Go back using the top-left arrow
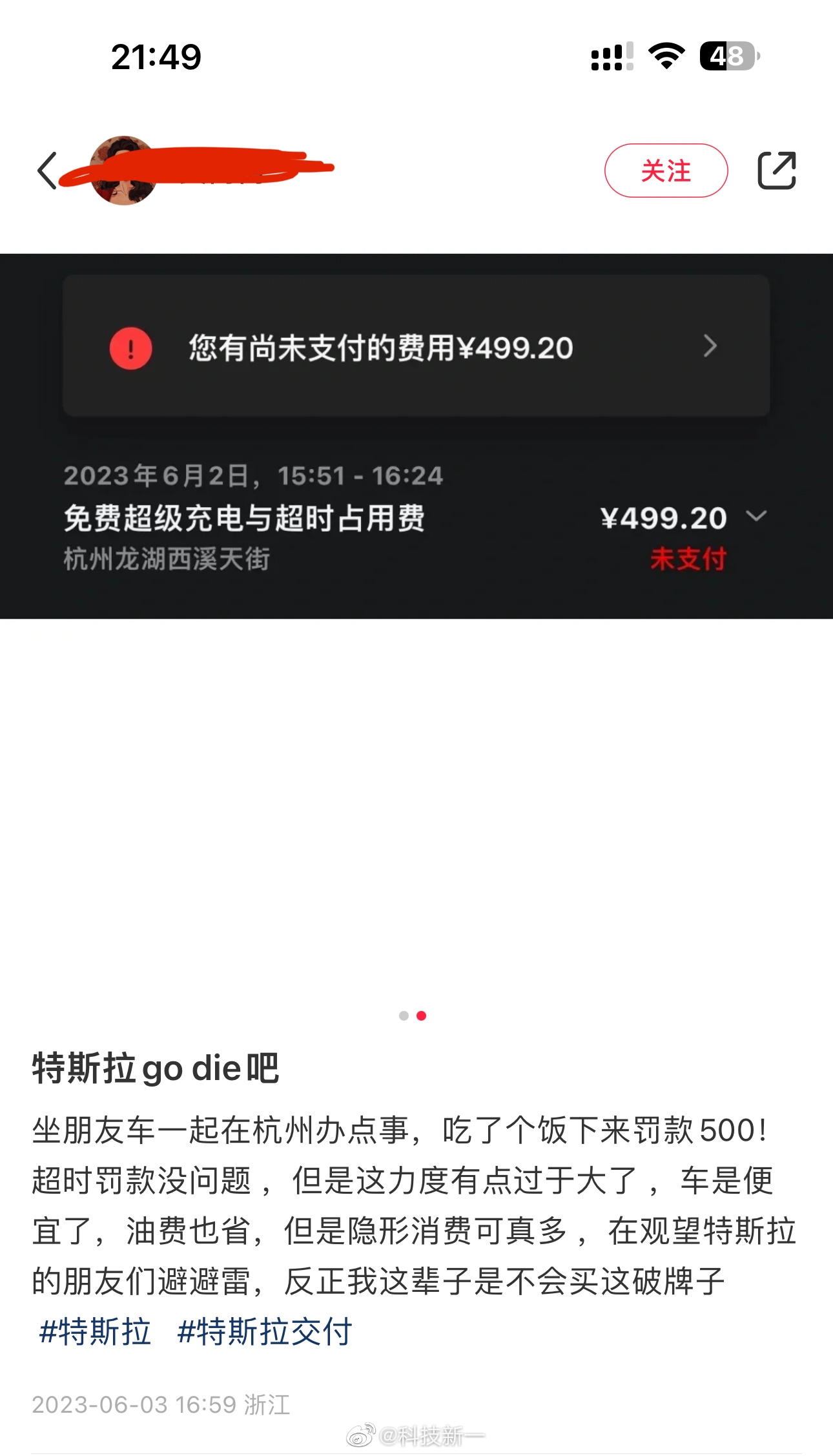Viewport: 833px width, 1456px height. click(47, 171)
